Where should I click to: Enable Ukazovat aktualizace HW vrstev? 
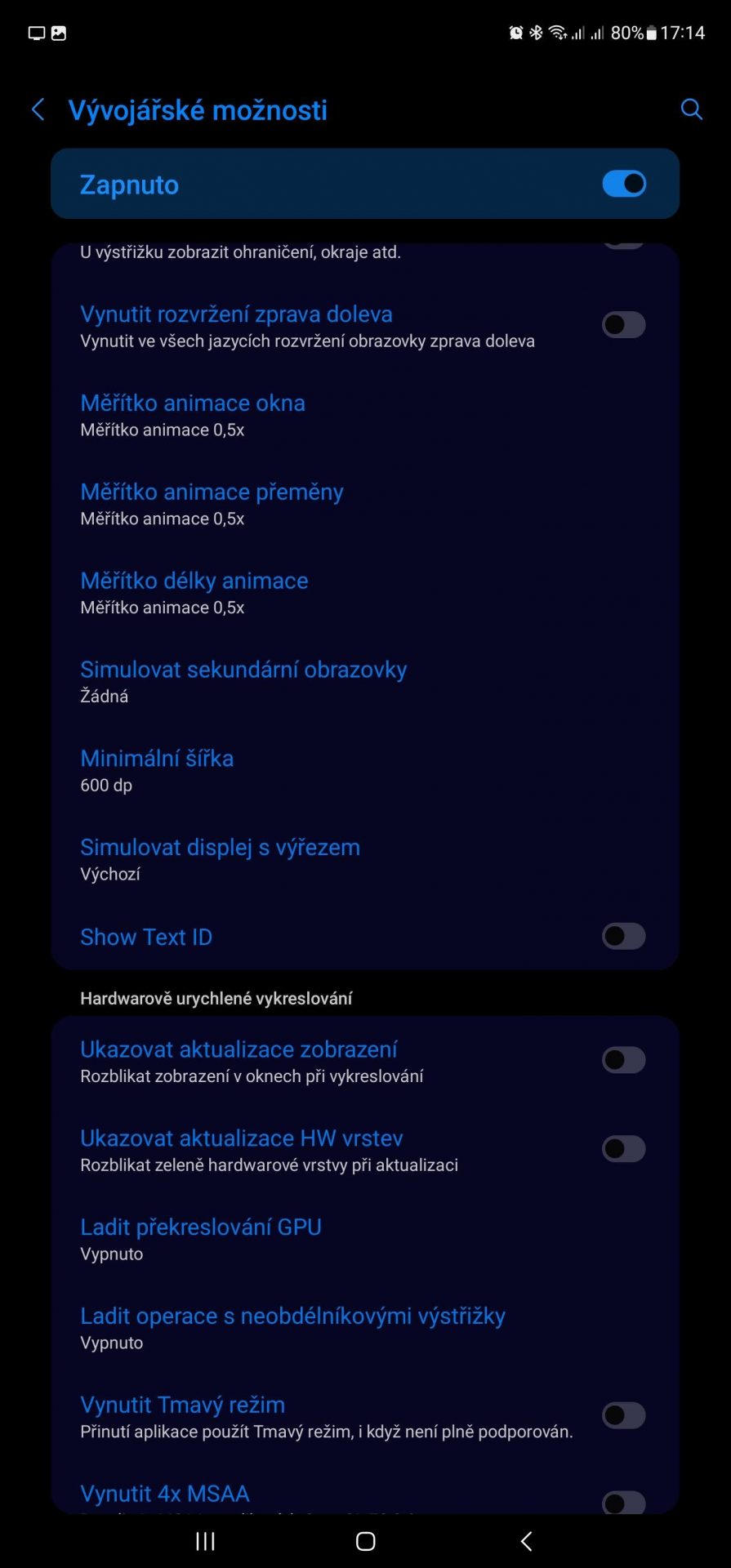(x=624, y=1149)
